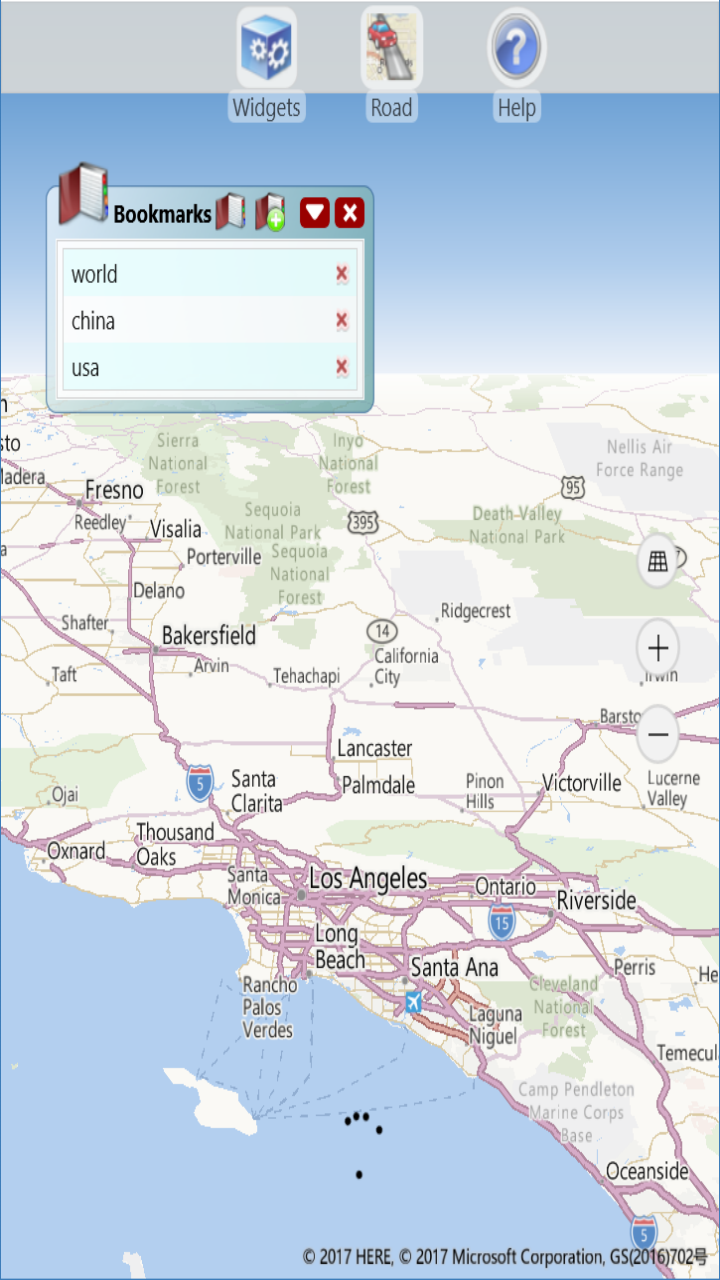Viewport: 720px width, 1280px height.
Task: Close the Bookmarks panel
Action: (349, 213)
